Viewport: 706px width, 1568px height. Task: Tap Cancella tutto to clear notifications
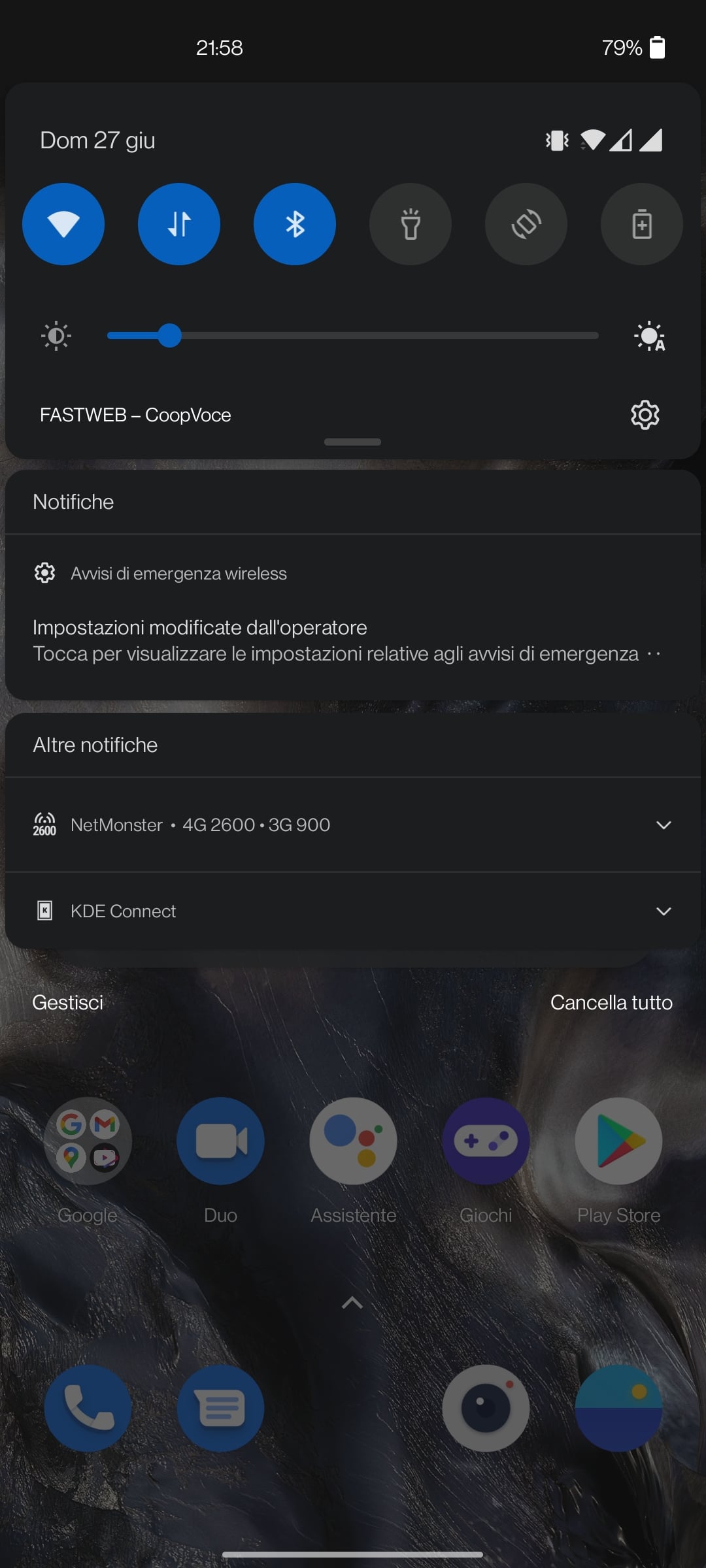611,1002
